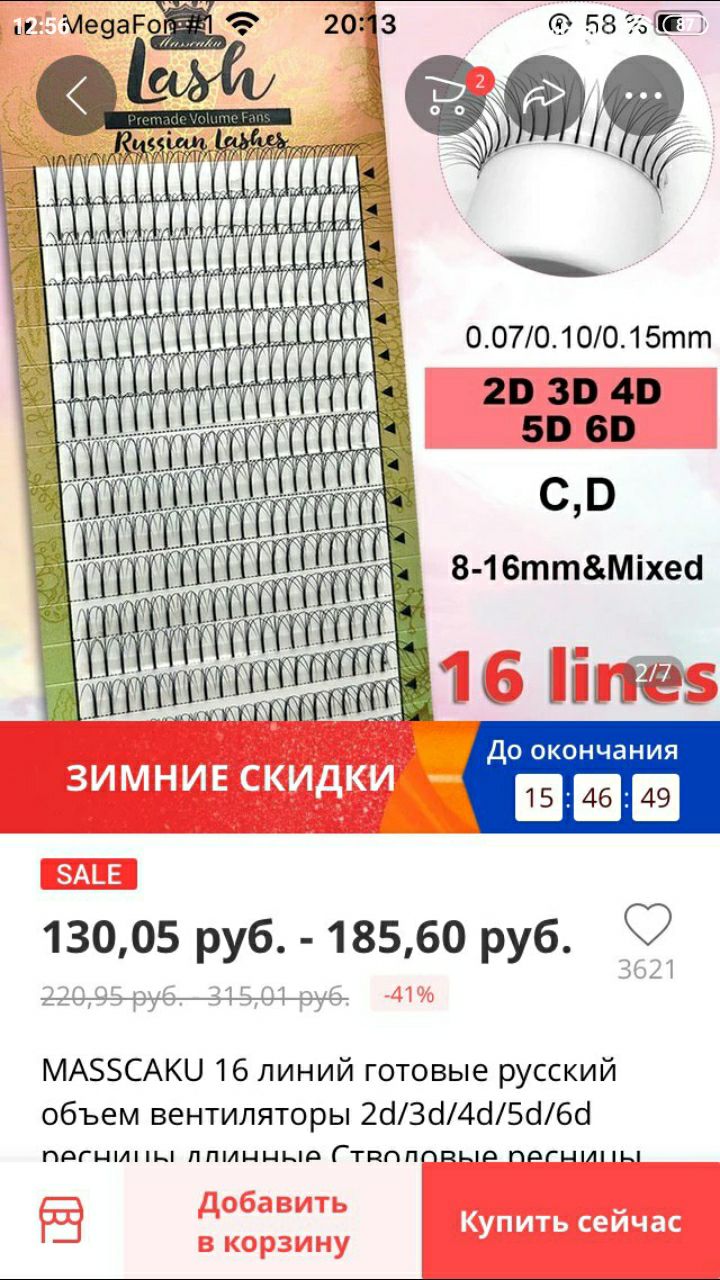Add the product to wishlist with heart
Image resolution: width=720 pixels, height=1280 pixels.
[647, 926]
